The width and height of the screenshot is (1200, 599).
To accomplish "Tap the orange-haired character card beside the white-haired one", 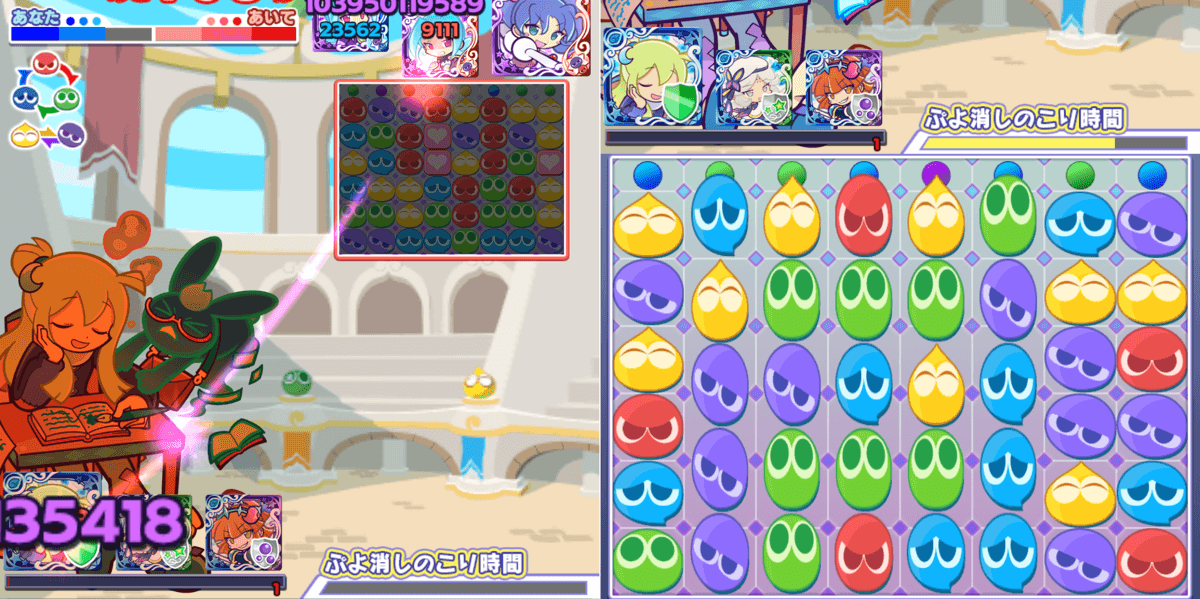I will click(843, 87).
